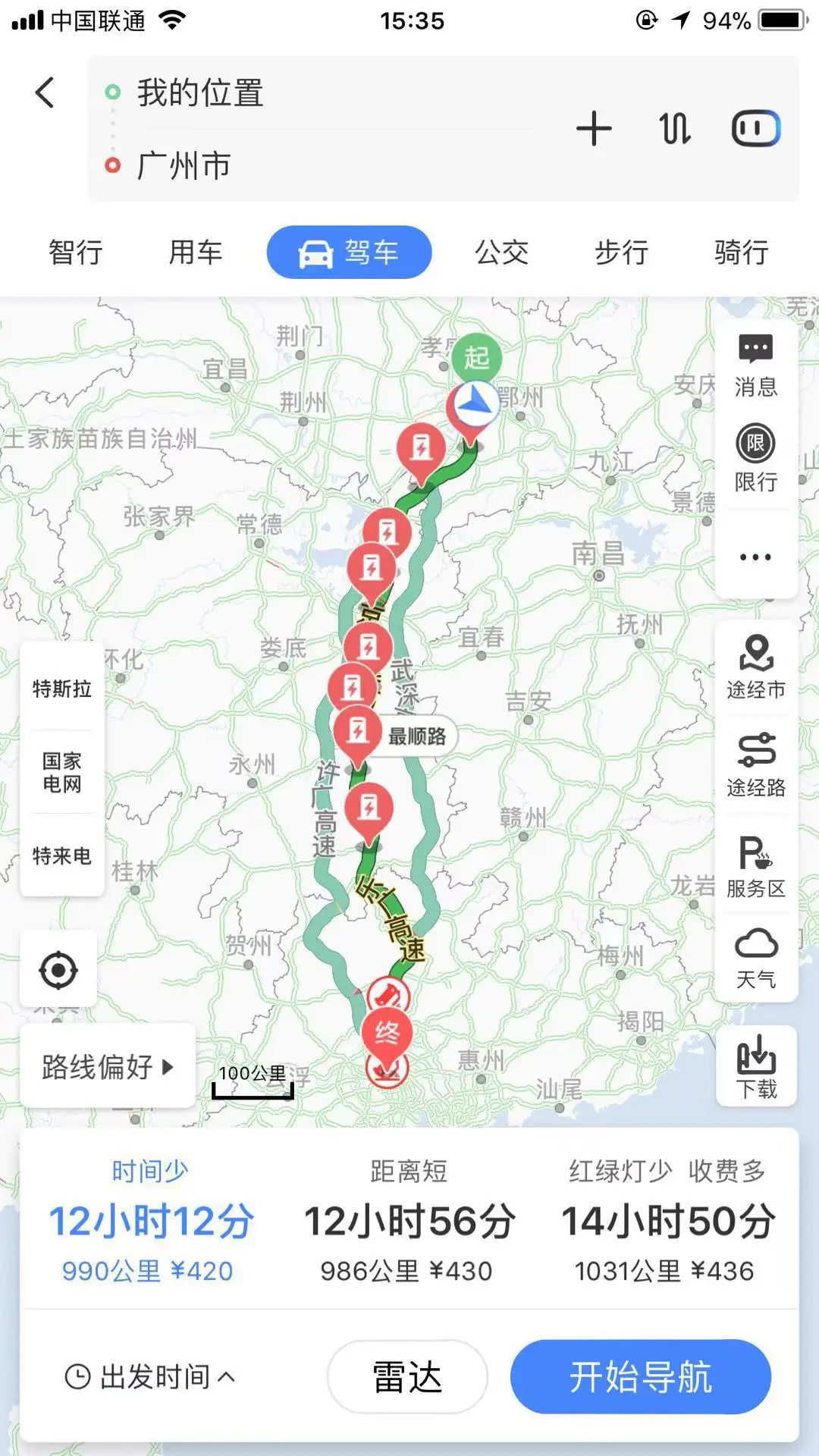View 途经市 cities along the route
Image resolution: width=819 pixels, height=1456 pixels.
point(755,667)
